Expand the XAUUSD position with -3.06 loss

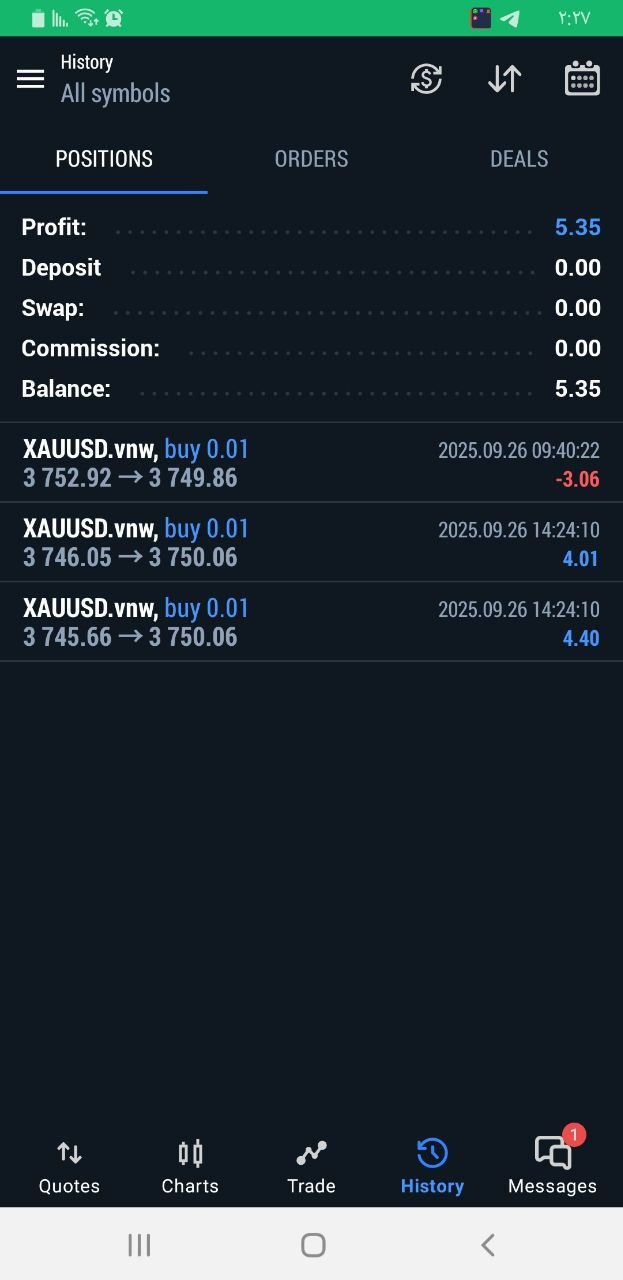[311, 463]
